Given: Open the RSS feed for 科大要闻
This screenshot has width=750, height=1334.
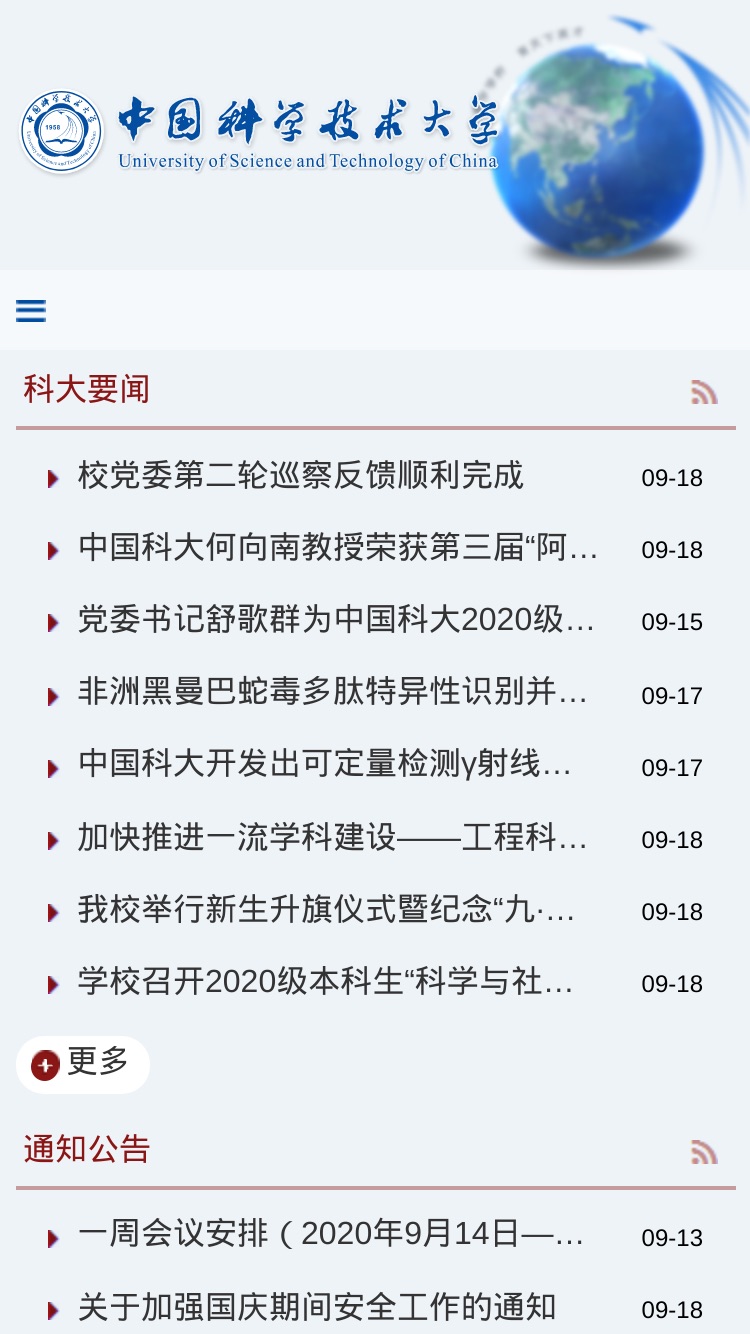Looking at the screenshot, I should pos(704,392).
